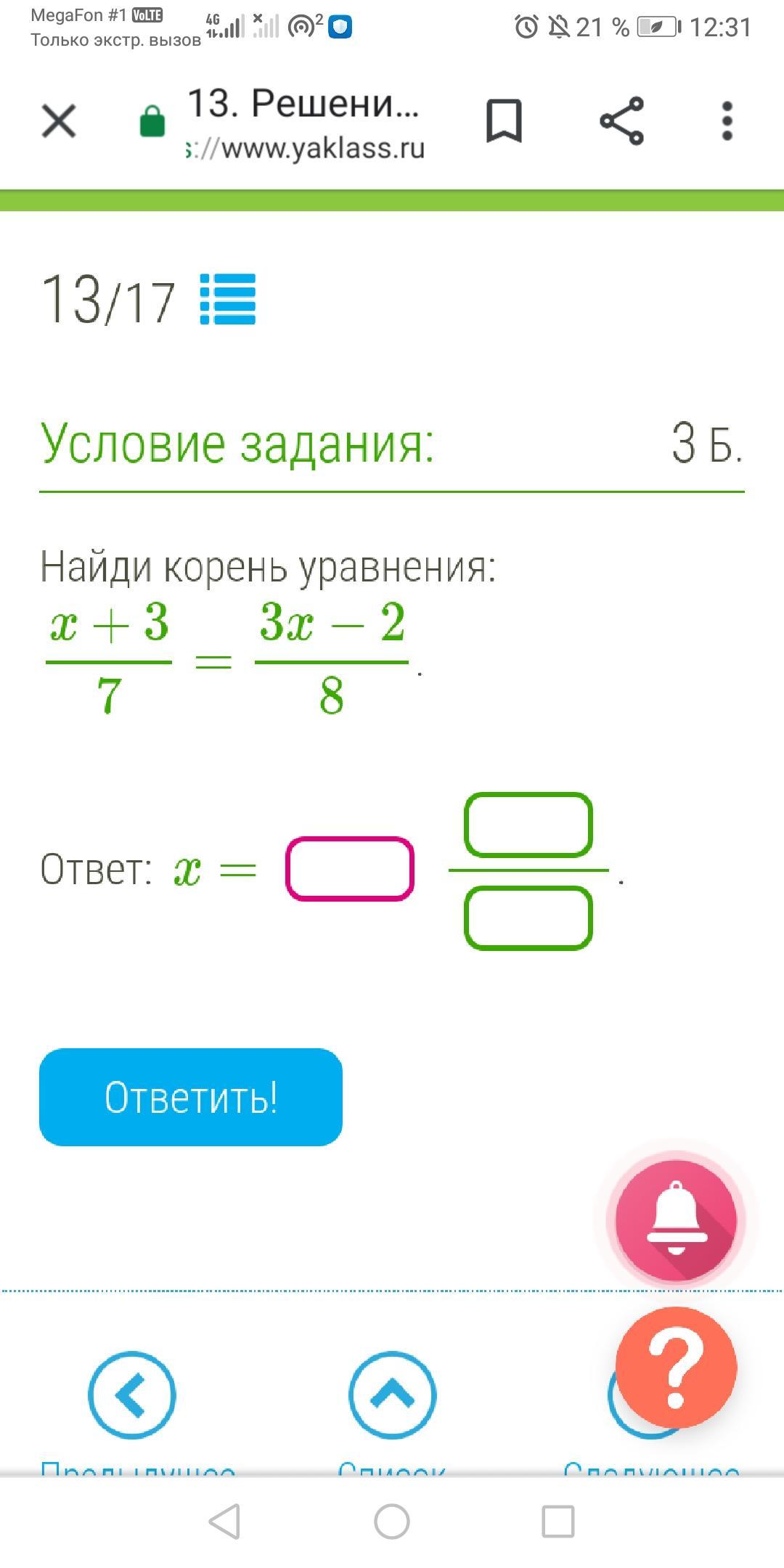Bookmark this yaklass page
The width and height of the screenshot is (784, 1568).
(x=504, y=121)
